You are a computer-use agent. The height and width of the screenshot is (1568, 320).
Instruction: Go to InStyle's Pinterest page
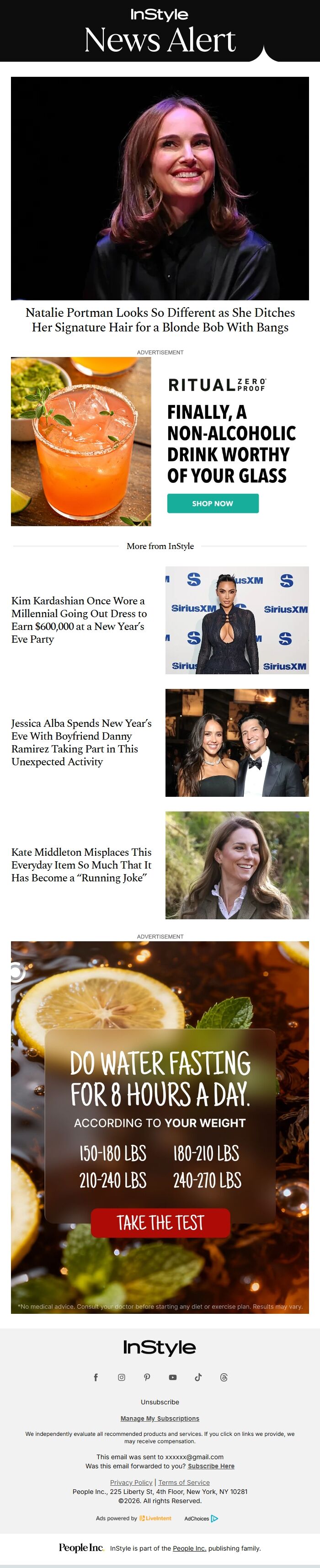point(147,1377)
